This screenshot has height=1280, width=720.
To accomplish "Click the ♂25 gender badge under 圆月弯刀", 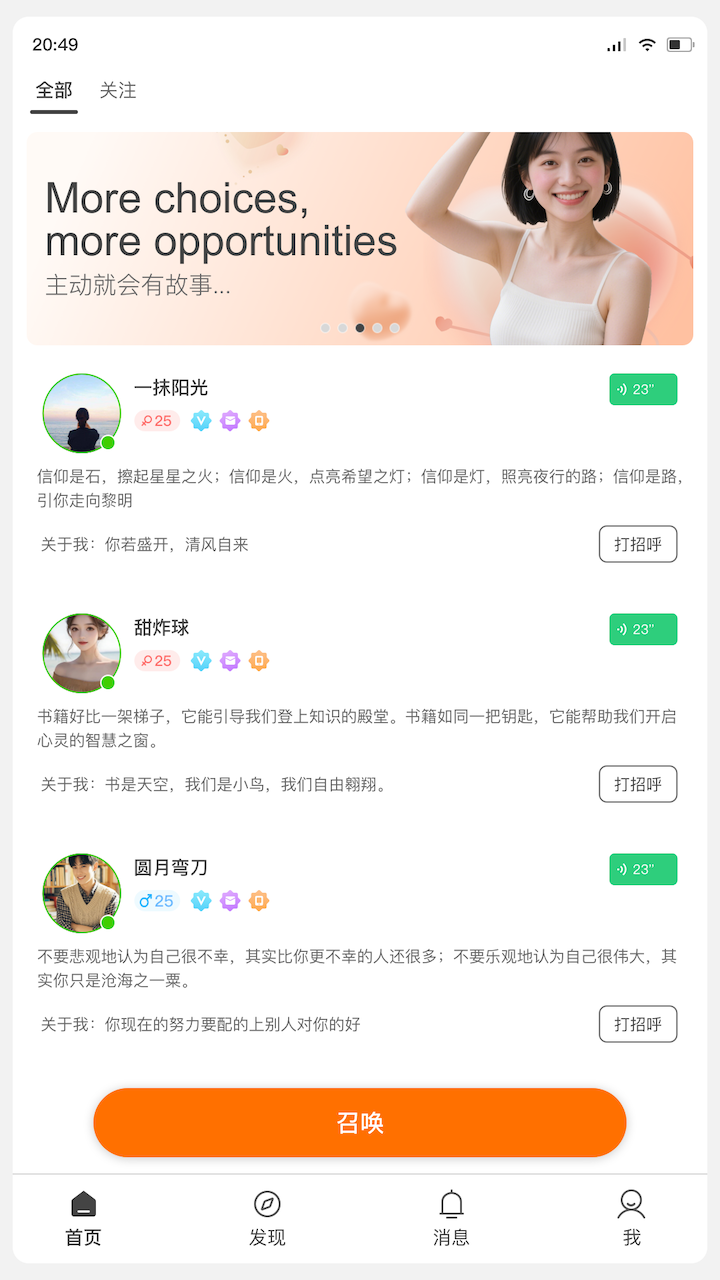I will click(156, 901).
